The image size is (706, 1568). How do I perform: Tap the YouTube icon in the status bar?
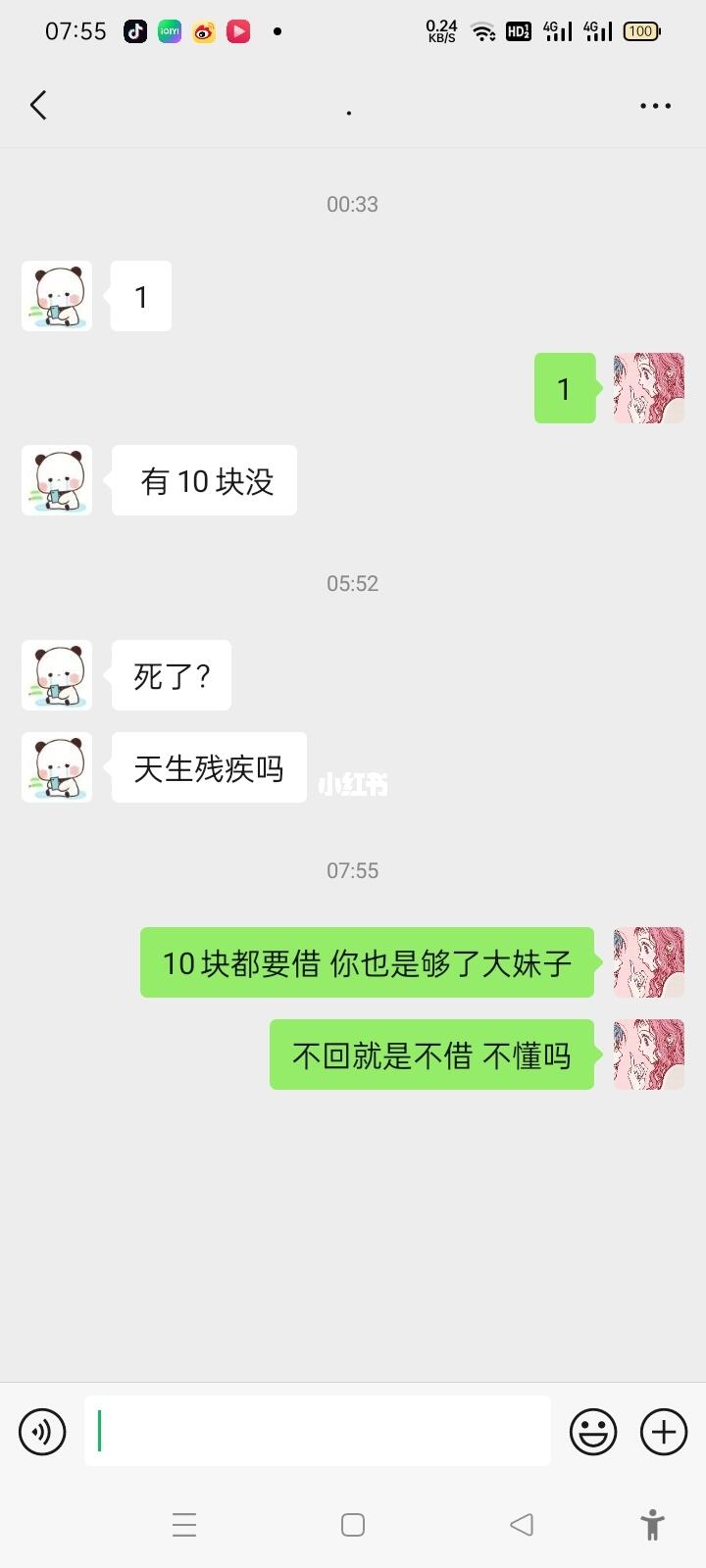tap(238, 30)
